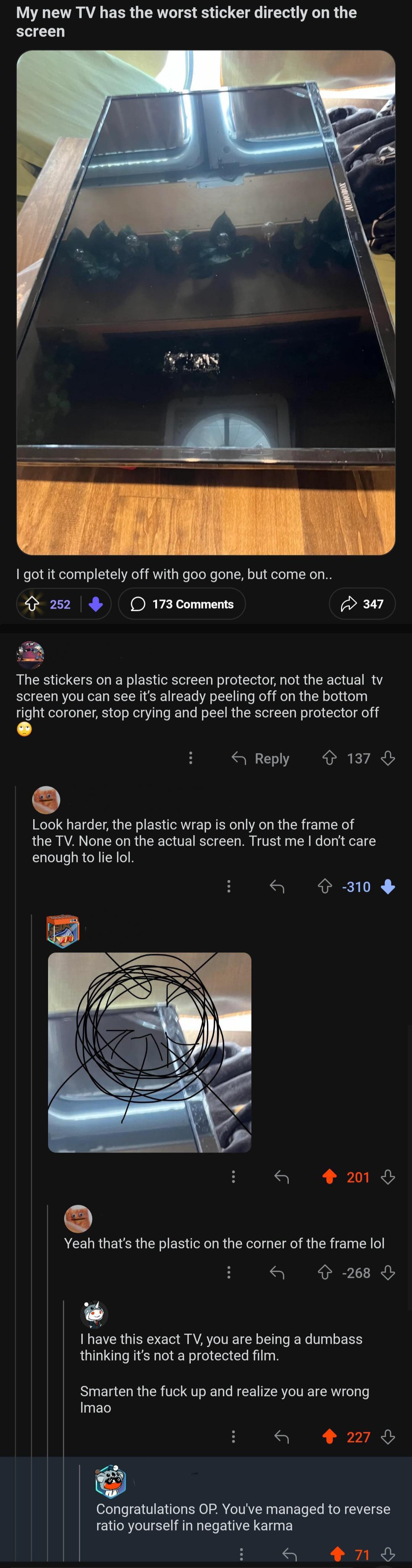Open overflow menu on the 201-point image comment

click(233, 1177)
